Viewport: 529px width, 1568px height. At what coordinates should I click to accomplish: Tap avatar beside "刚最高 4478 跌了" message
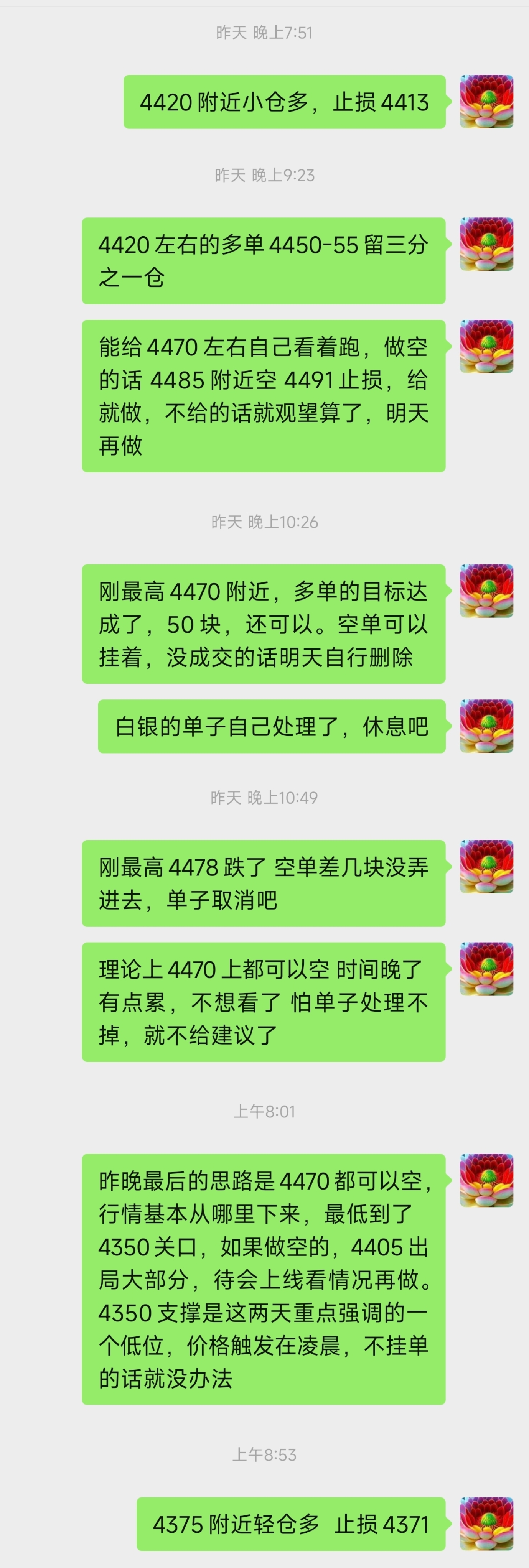tap(486, 867)
